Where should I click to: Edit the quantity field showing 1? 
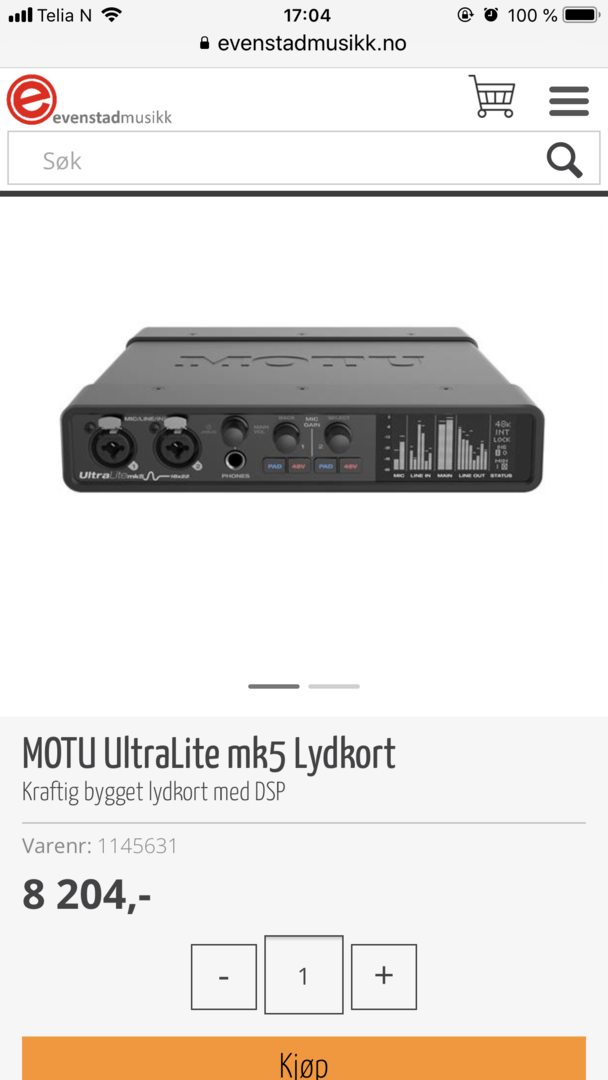pyautogui.click(x=304, y=975)
